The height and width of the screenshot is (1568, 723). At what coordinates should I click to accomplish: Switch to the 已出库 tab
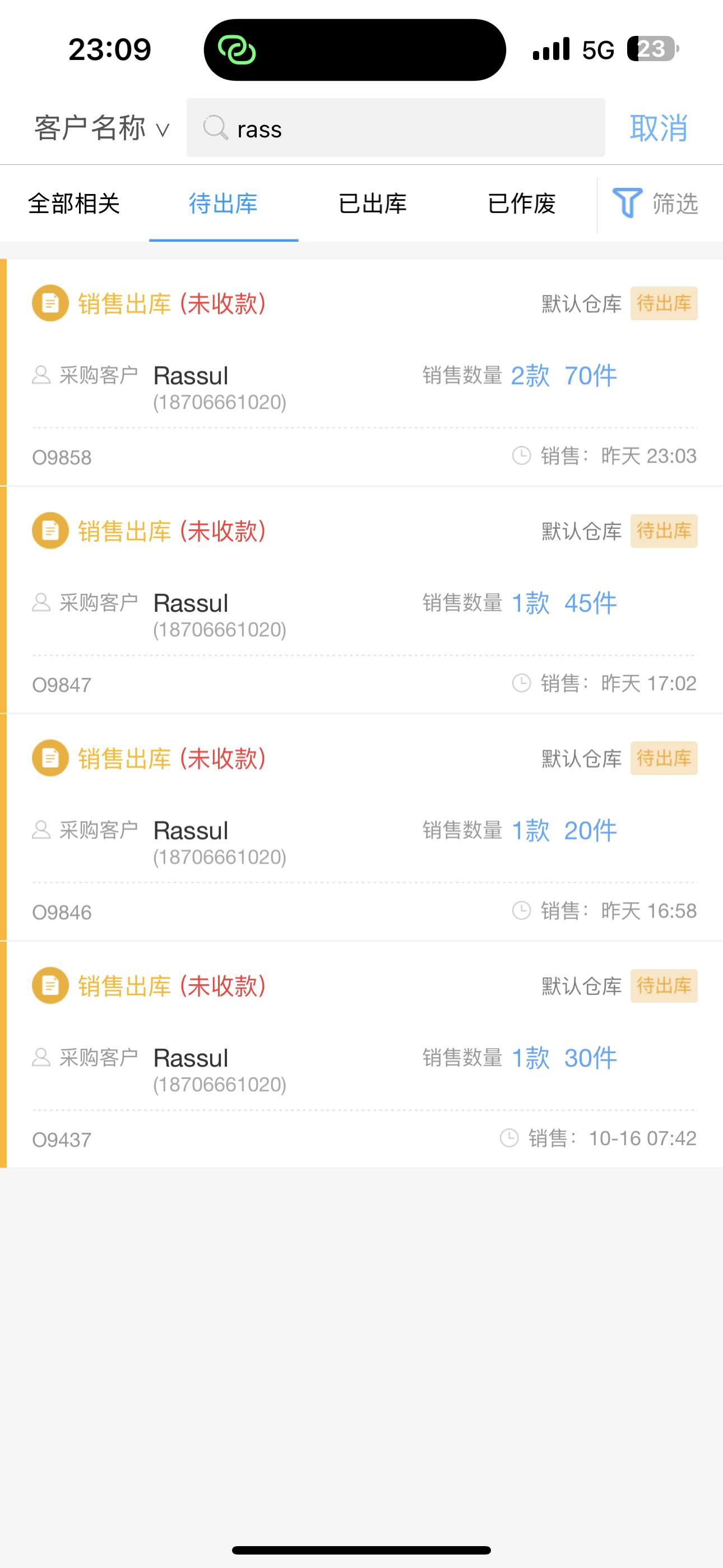pyautogui.click(x=373, y=204)
